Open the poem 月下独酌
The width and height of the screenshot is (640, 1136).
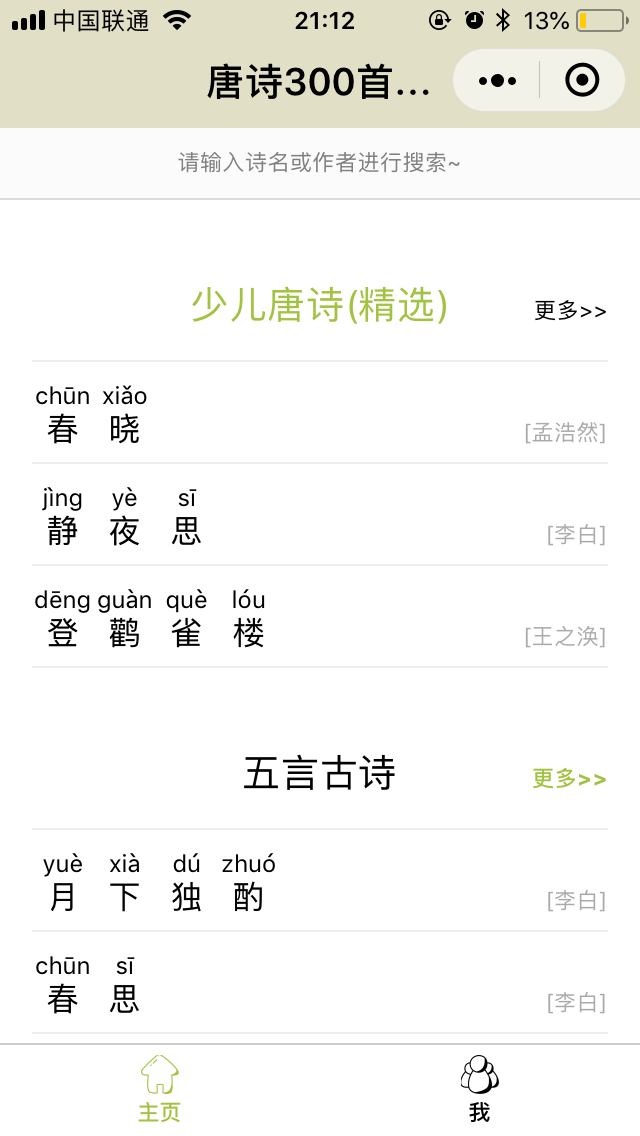pos(320,880)
